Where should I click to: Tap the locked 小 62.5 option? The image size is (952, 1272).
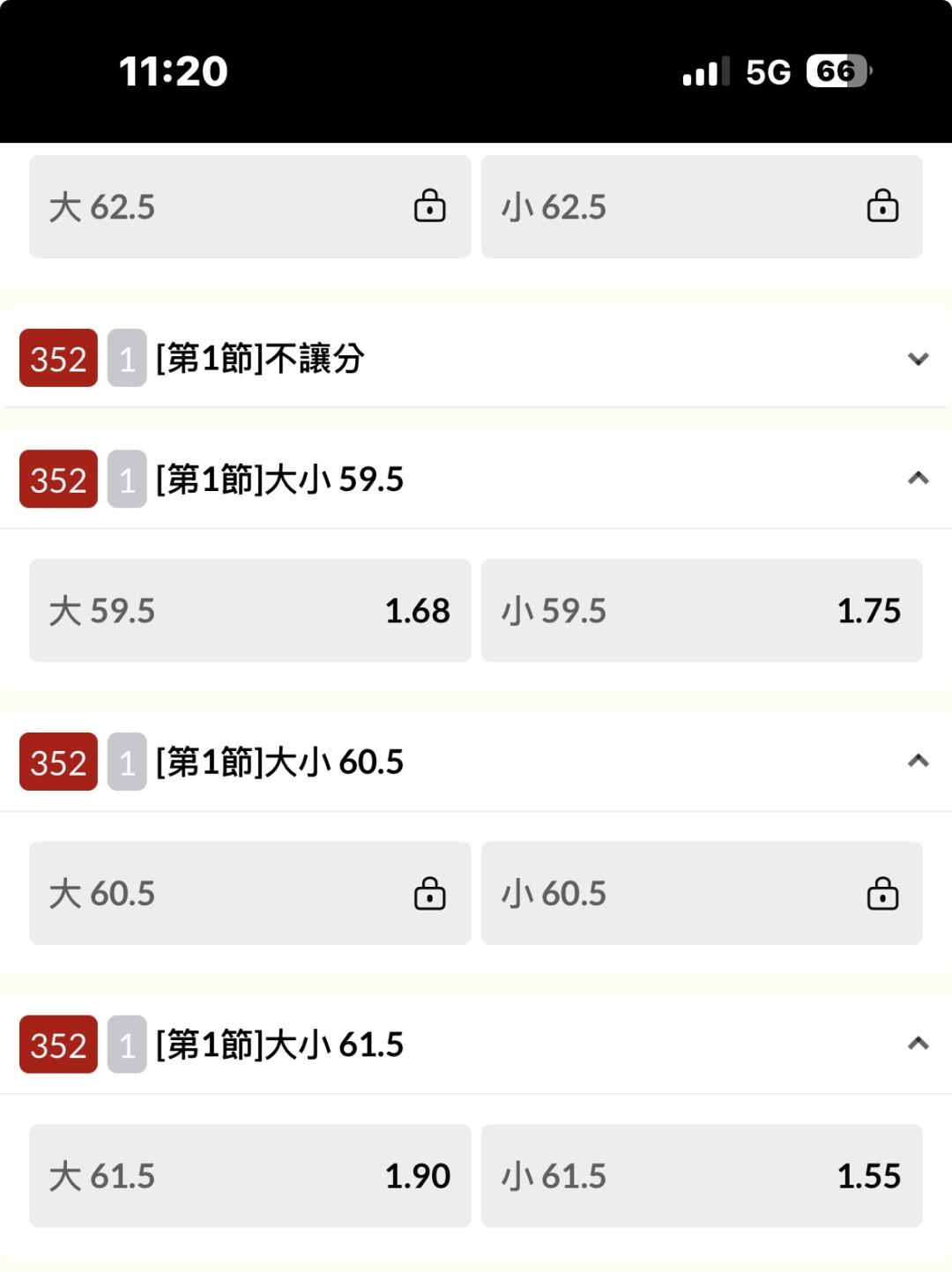[x=702, y=207]
